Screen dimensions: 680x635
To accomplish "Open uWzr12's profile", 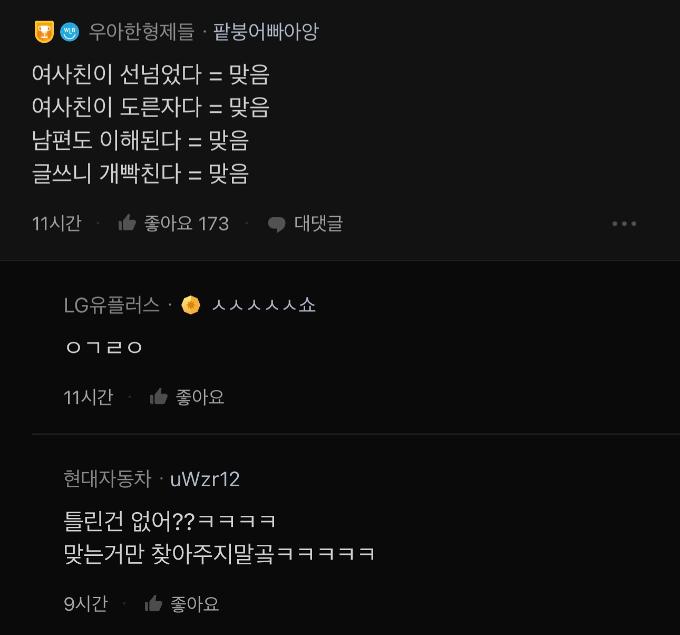I will (x=204, y=479).
